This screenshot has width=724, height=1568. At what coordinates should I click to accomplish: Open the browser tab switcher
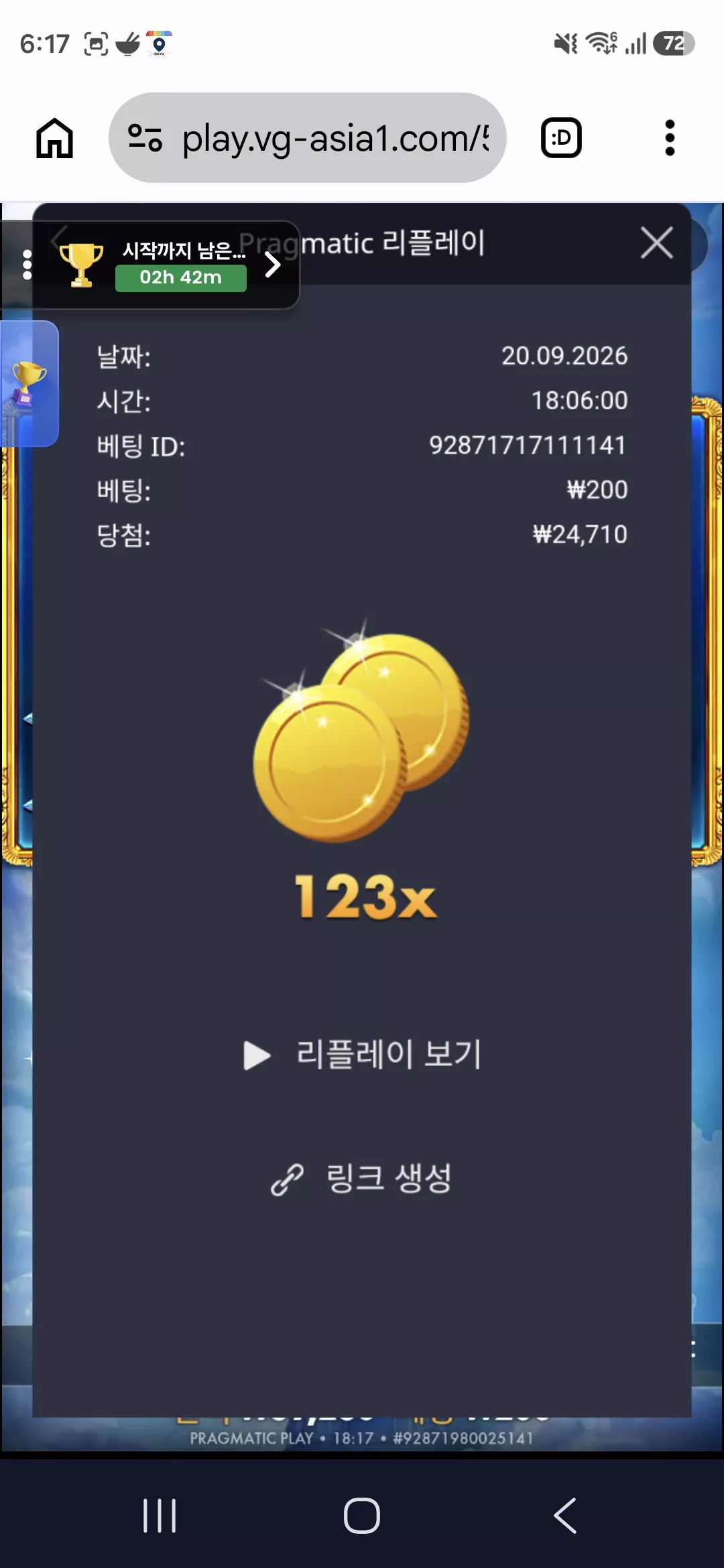click(x=561, y=138)
